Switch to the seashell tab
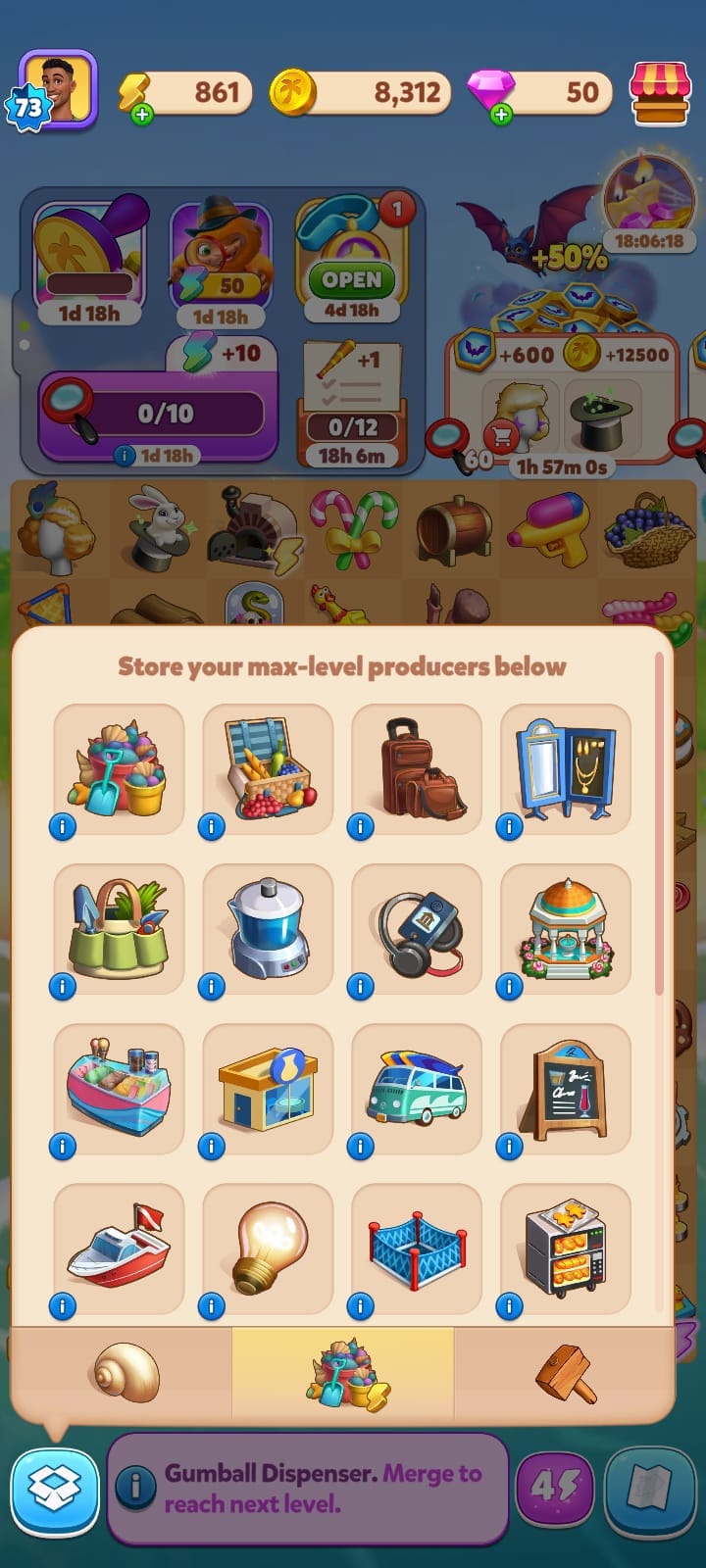 [x=123, y=1372]
